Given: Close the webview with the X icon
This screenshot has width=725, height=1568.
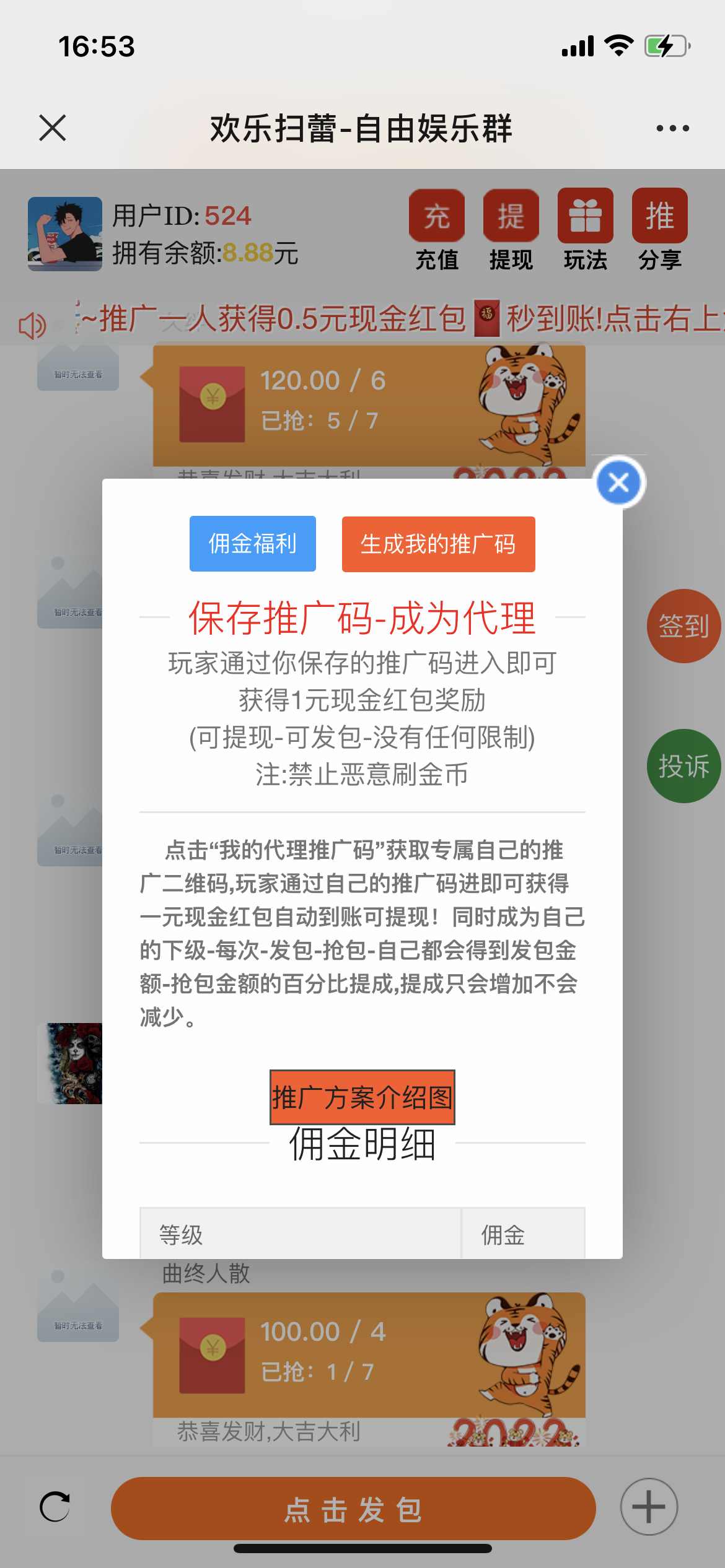Looking at the screenshot, I should pos(52,128).
